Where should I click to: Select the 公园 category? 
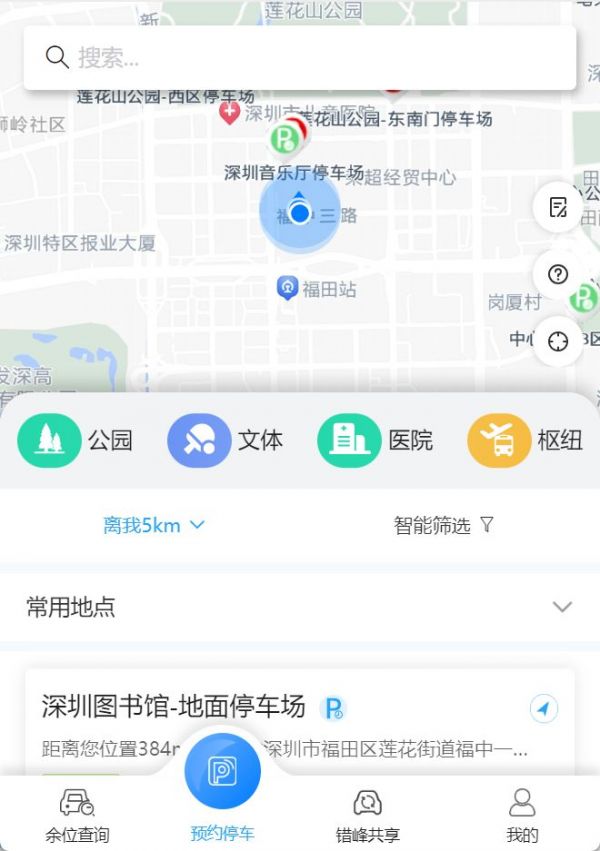(76, 440)
